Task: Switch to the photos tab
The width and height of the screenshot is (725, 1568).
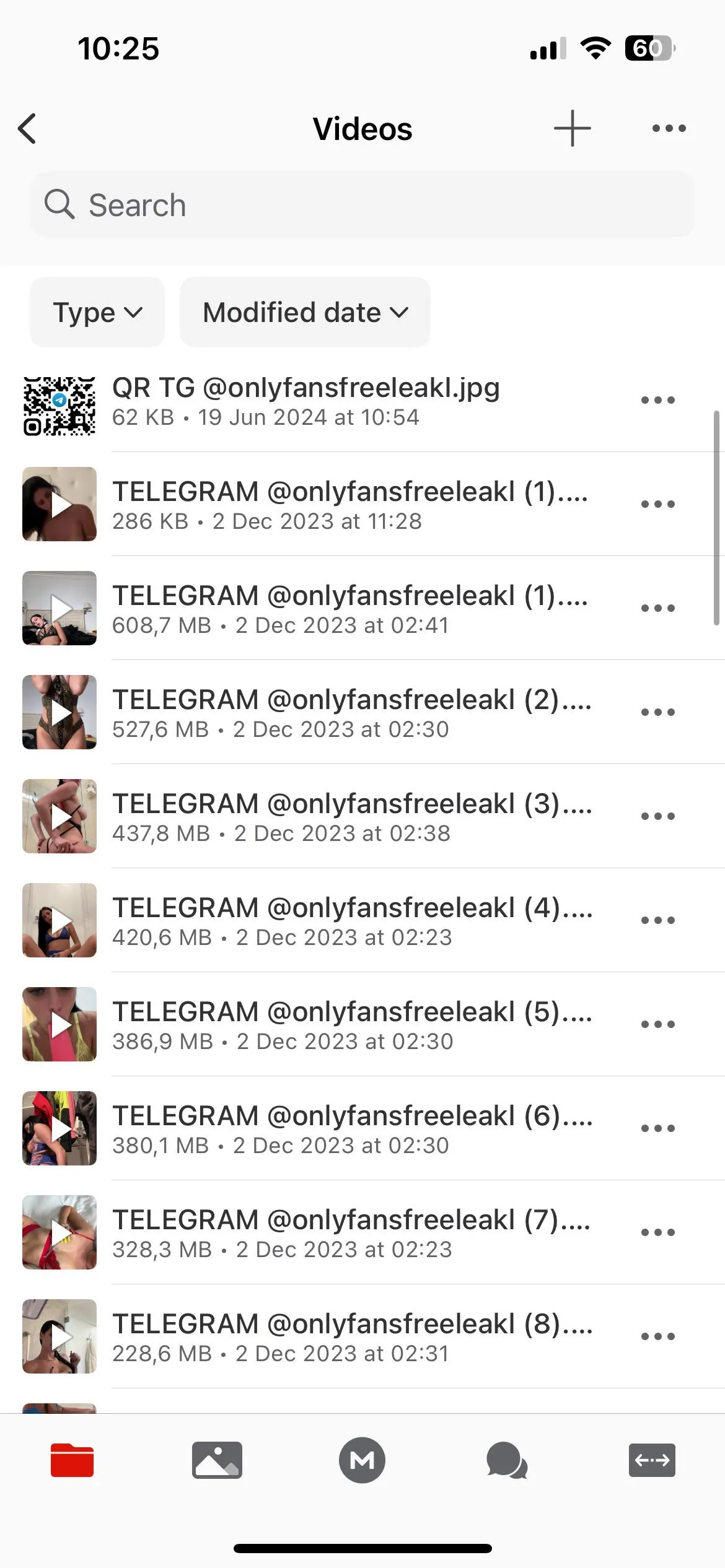Action: click(217, 1460)
